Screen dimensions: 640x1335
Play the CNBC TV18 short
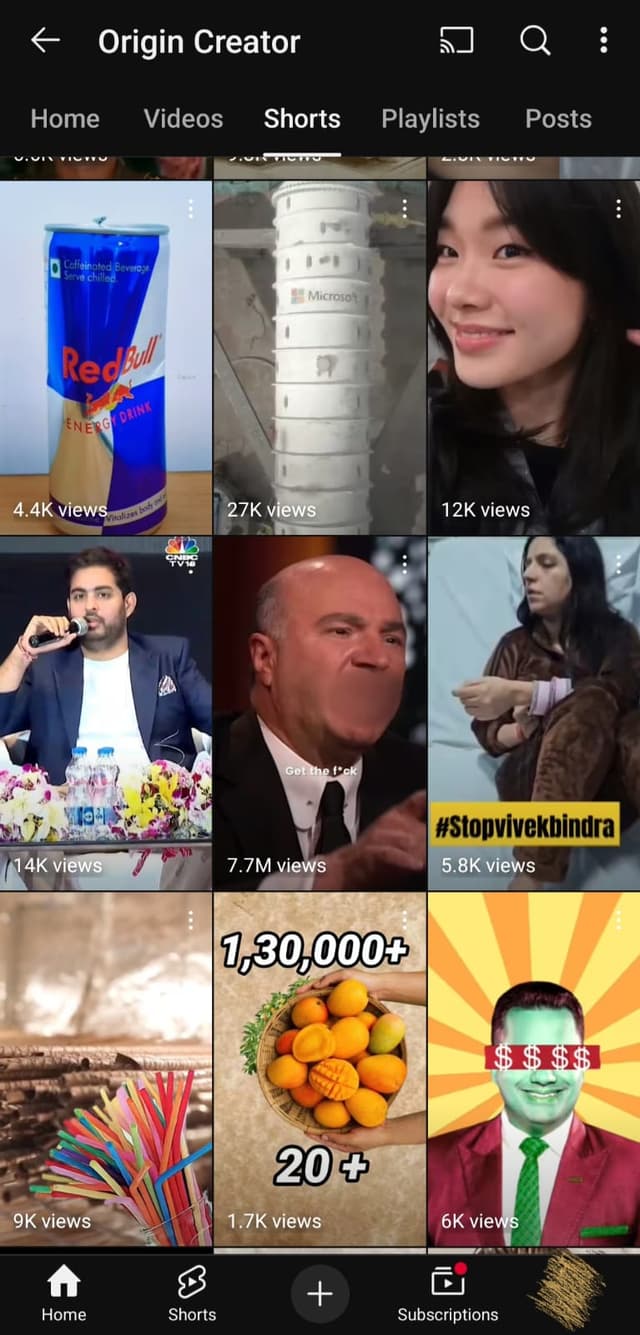point(106,712)
